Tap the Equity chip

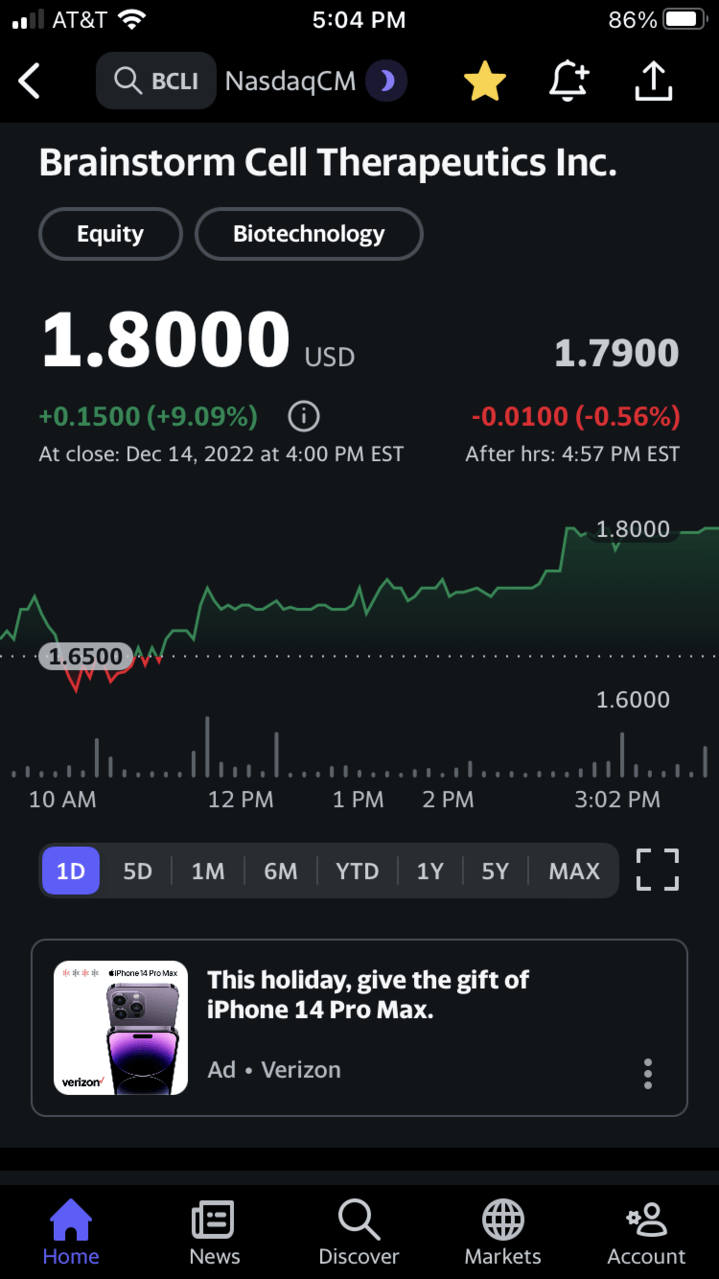click(110, 234)
